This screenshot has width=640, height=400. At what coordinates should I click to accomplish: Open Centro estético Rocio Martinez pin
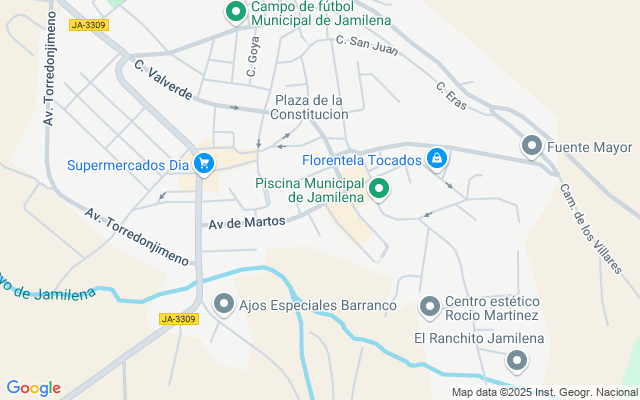(x=429, y=306)
